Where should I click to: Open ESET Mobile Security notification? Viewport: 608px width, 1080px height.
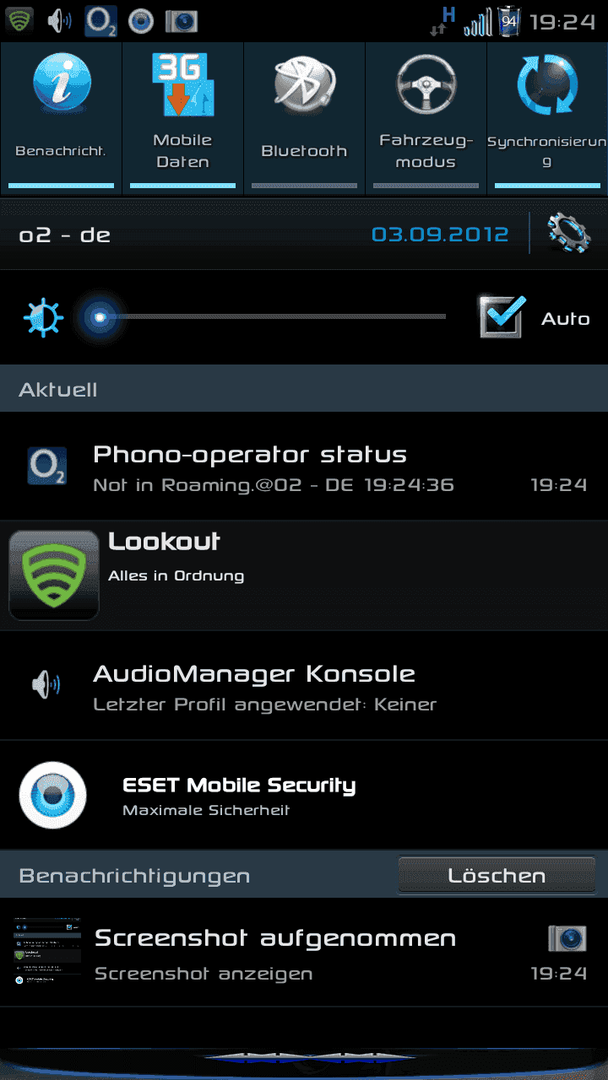[x=304, y=794]
